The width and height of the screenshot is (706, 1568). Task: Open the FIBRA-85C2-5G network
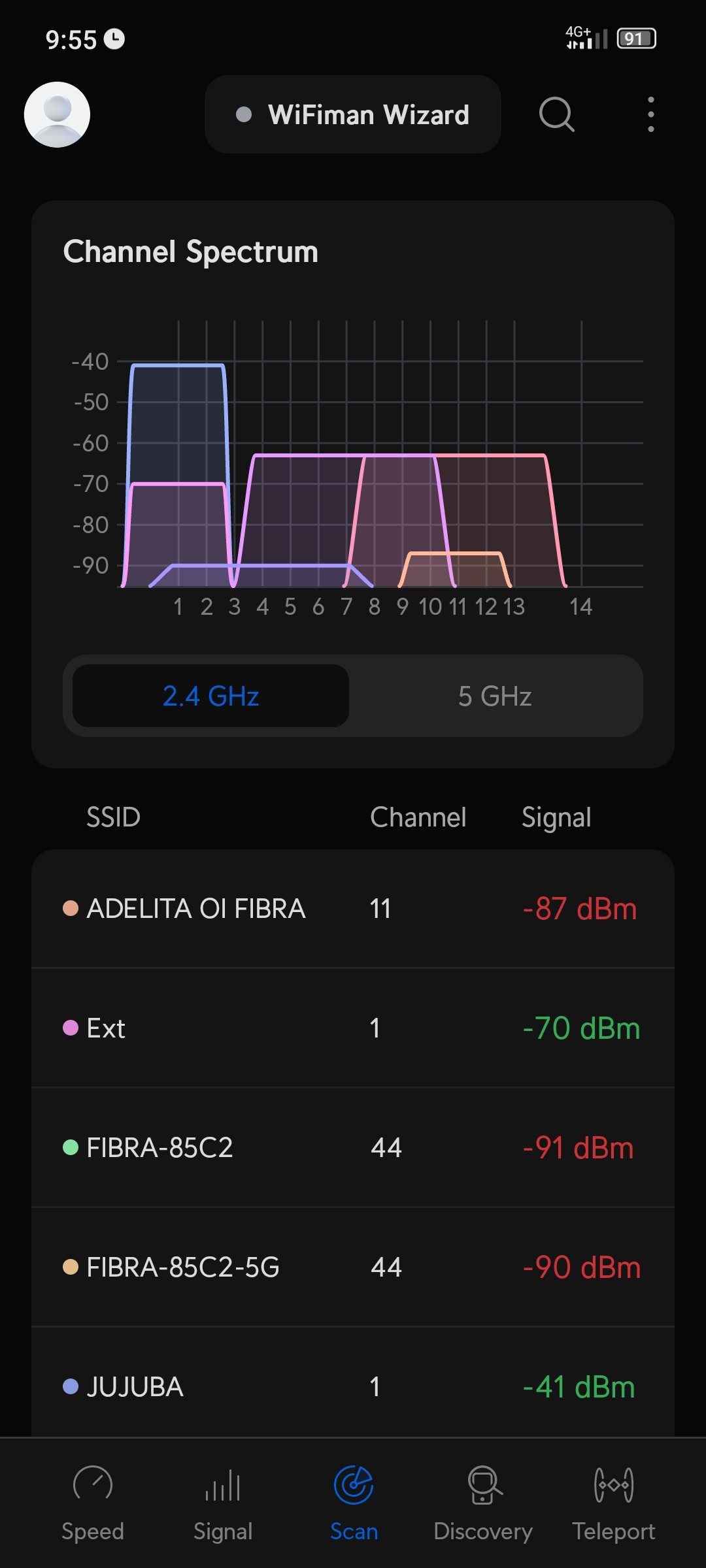click(353, 1267)
